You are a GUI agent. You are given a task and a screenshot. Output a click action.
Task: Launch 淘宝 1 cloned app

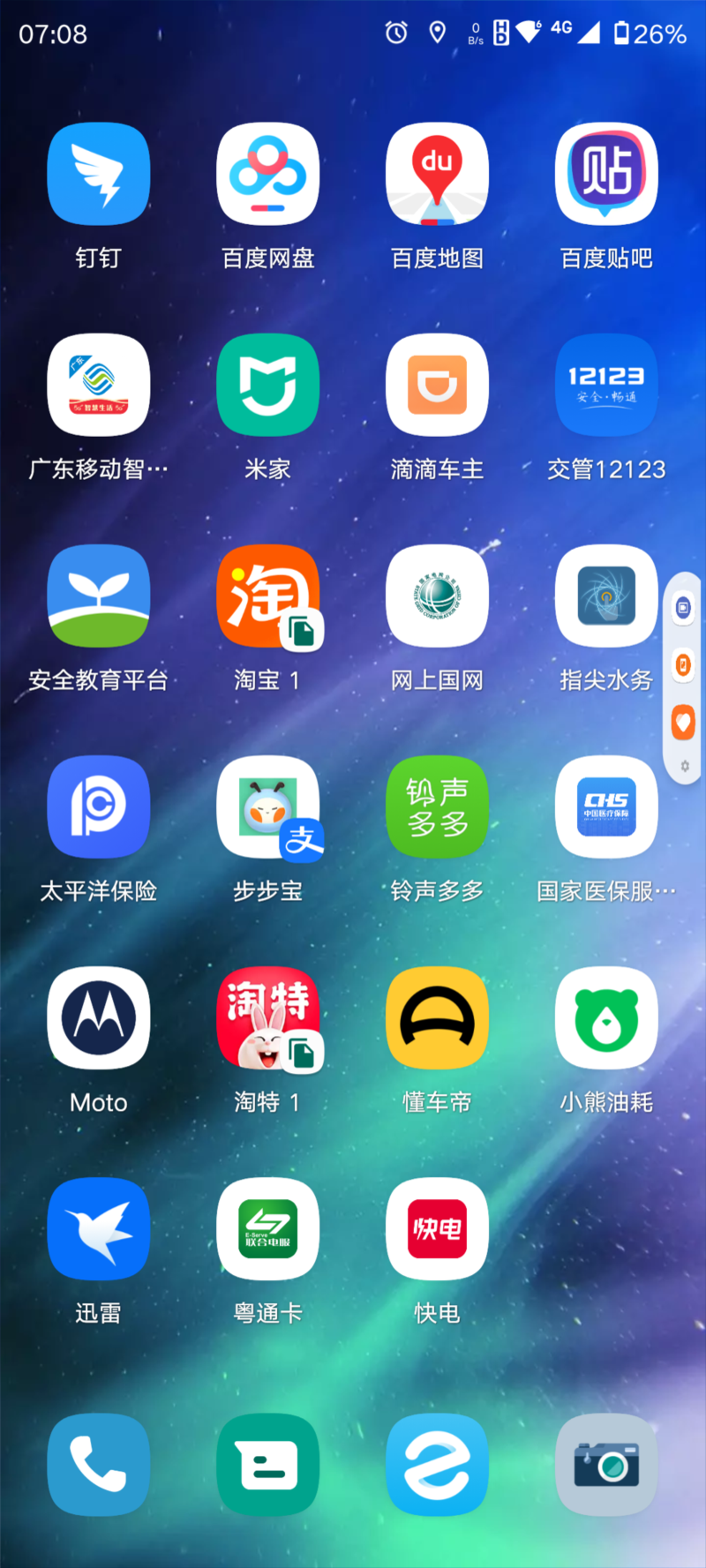coord(267,596)
